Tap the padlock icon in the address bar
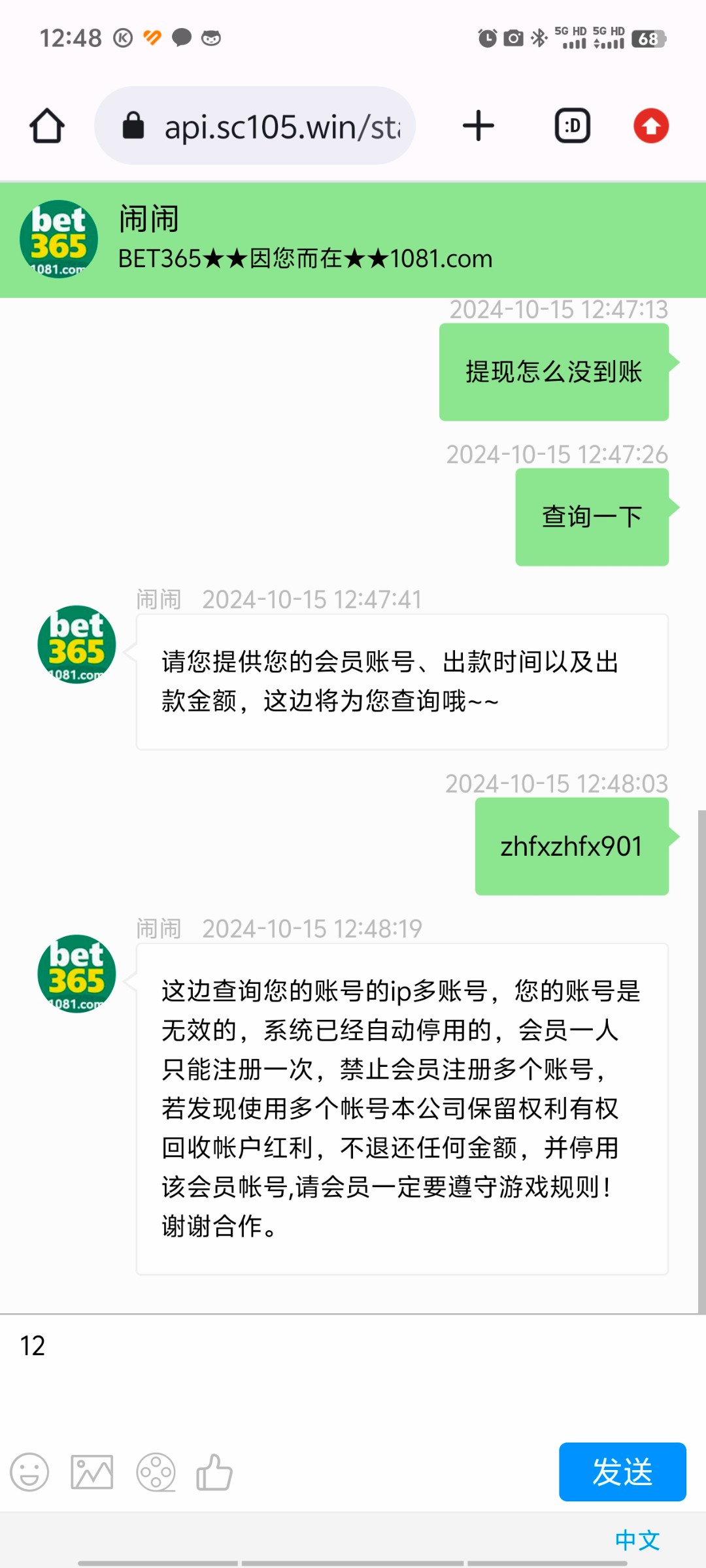This screenshot has width=706, height=1568. 132,125
